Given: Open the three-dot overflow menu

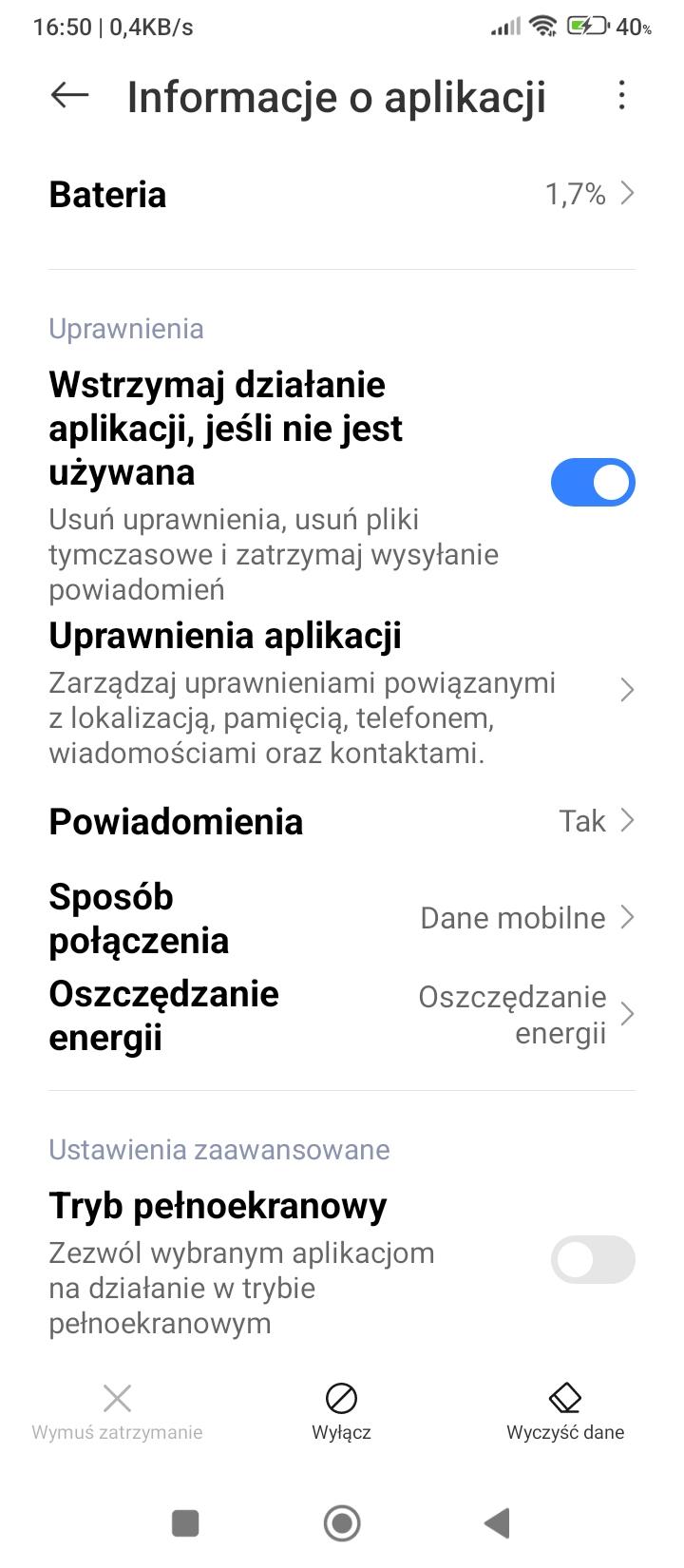Looking at the screenshot, I should 621,95.
